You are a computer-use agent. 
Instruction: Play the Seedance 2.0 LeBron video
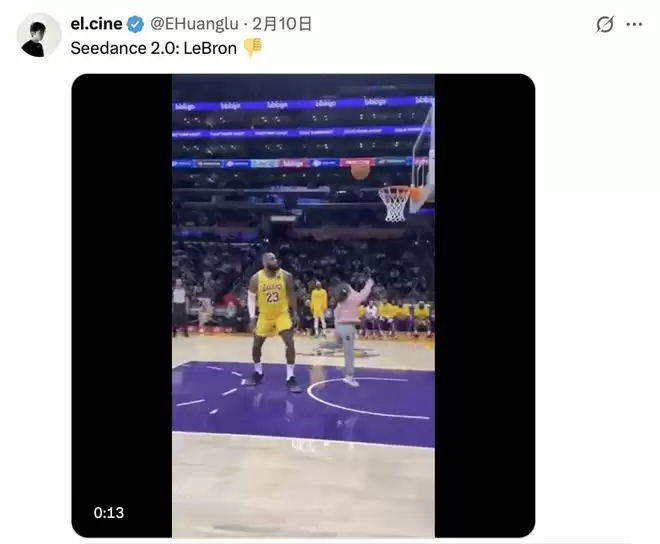click(x=303, y=305)
